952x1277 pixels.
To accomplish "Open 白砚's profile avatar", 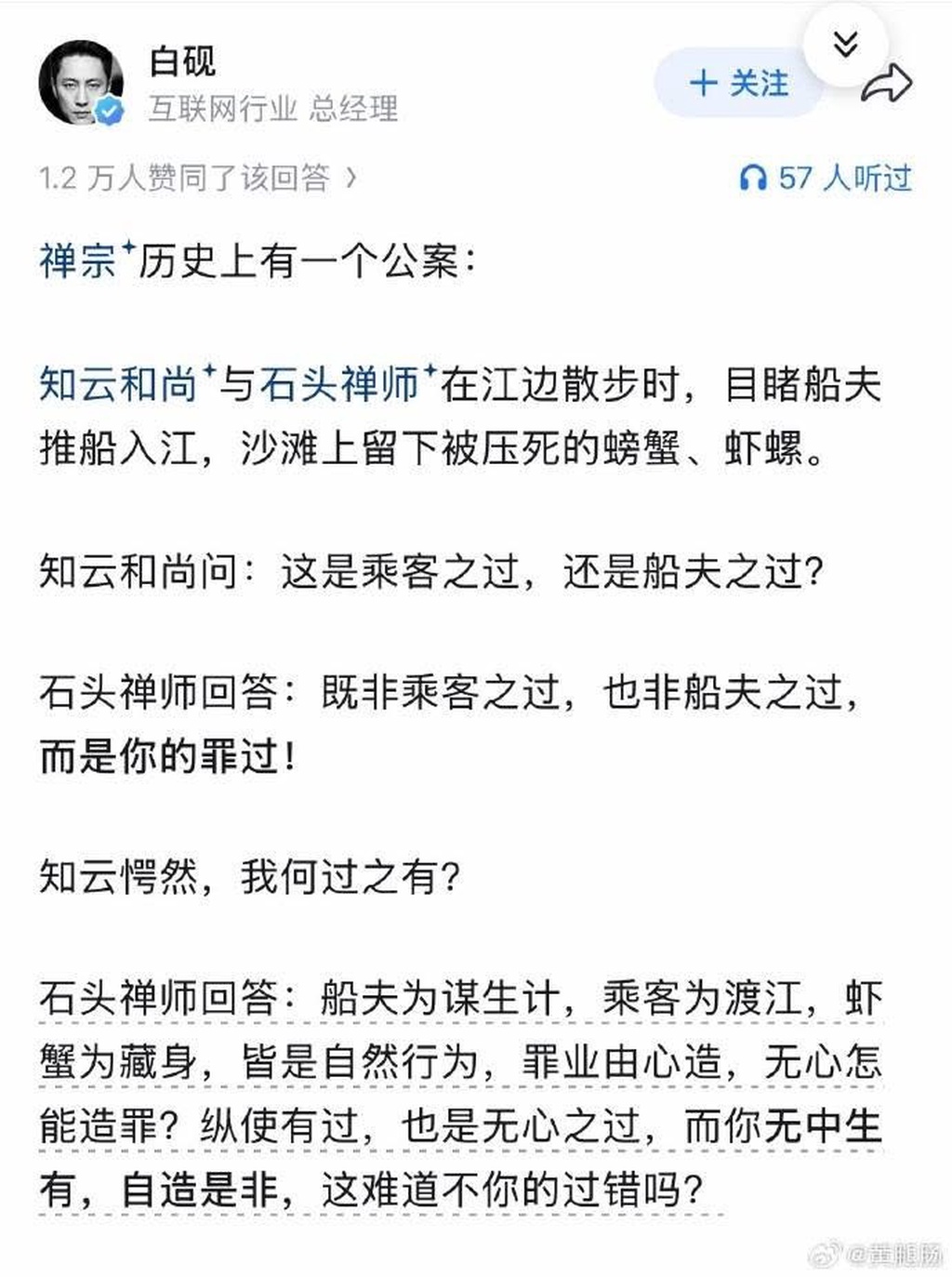I will [81, 84].
